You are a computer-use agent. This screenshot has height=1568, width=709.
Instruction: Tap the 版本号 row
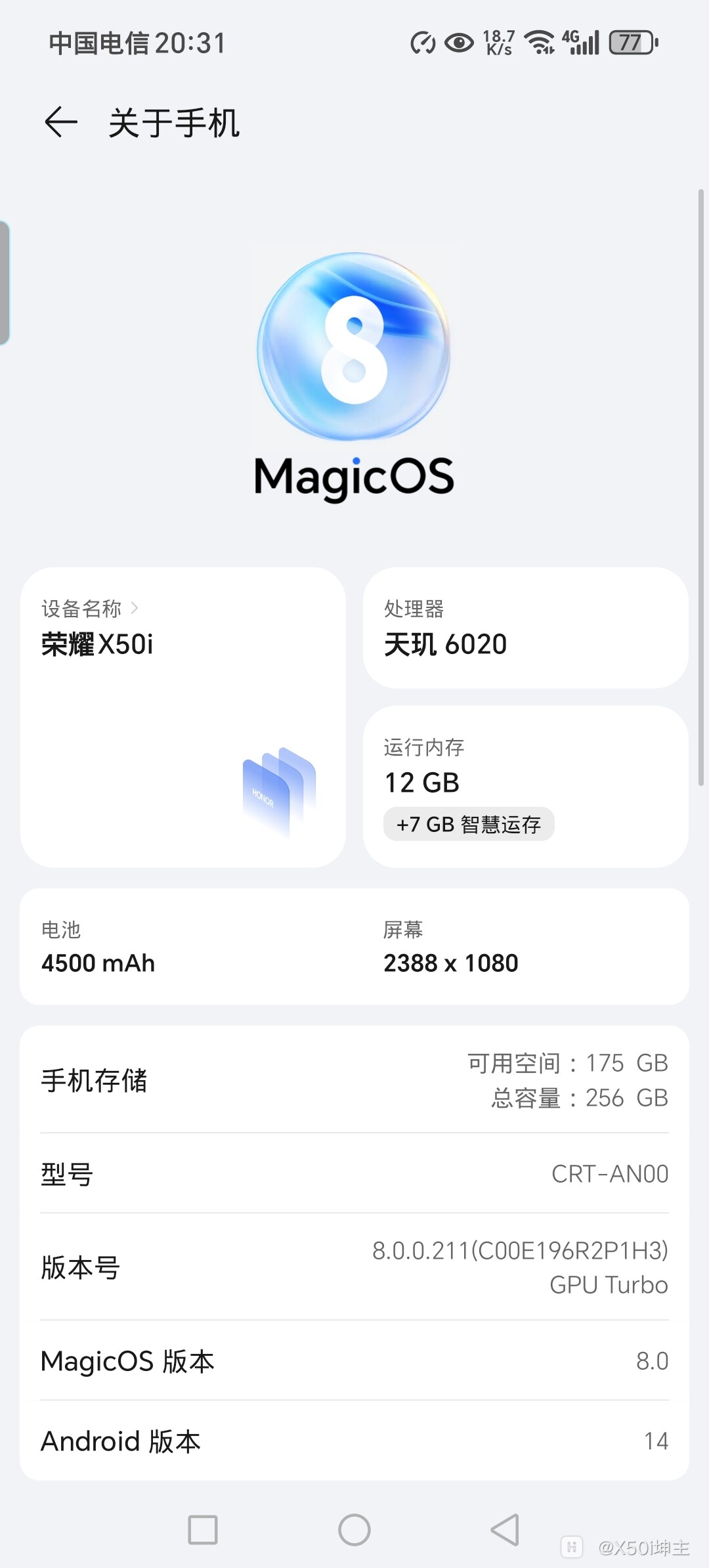[x=354, y=1267]
